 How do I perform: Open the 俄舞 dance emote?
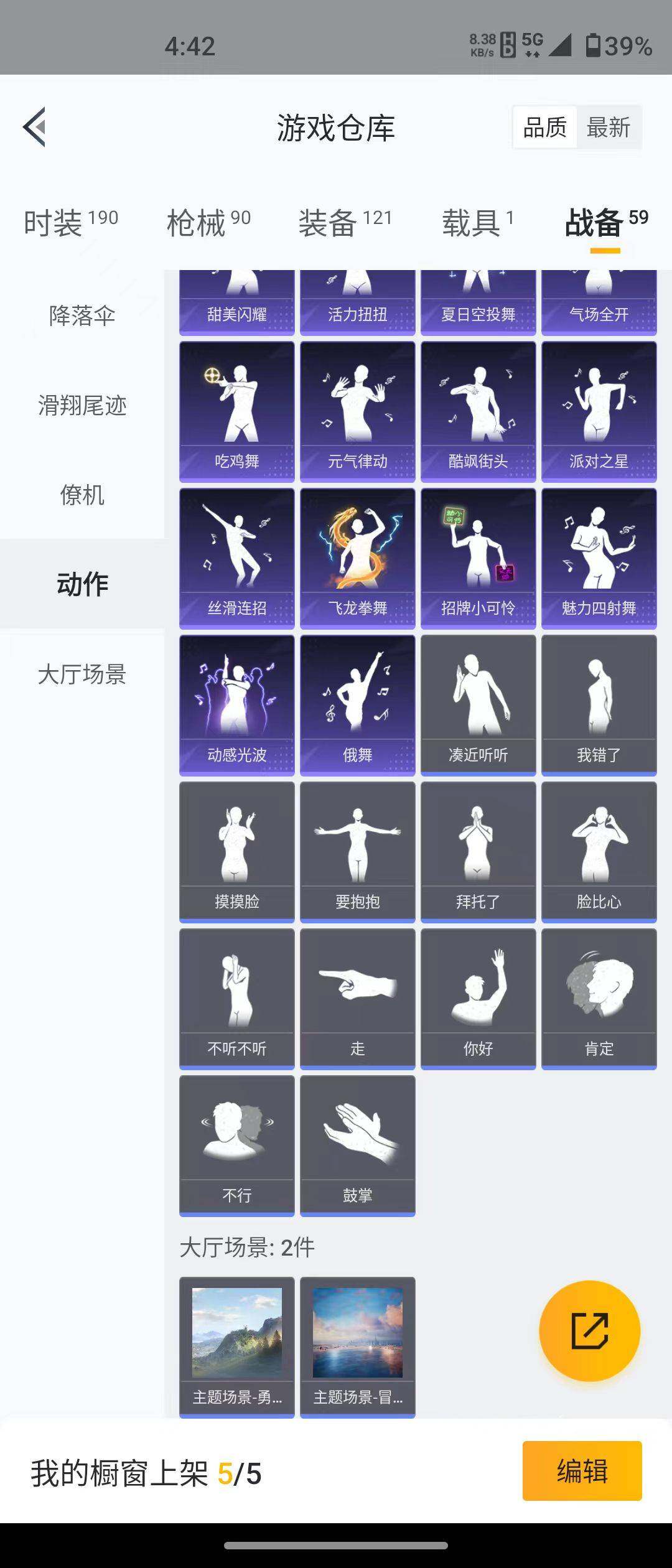click(356, 703)
